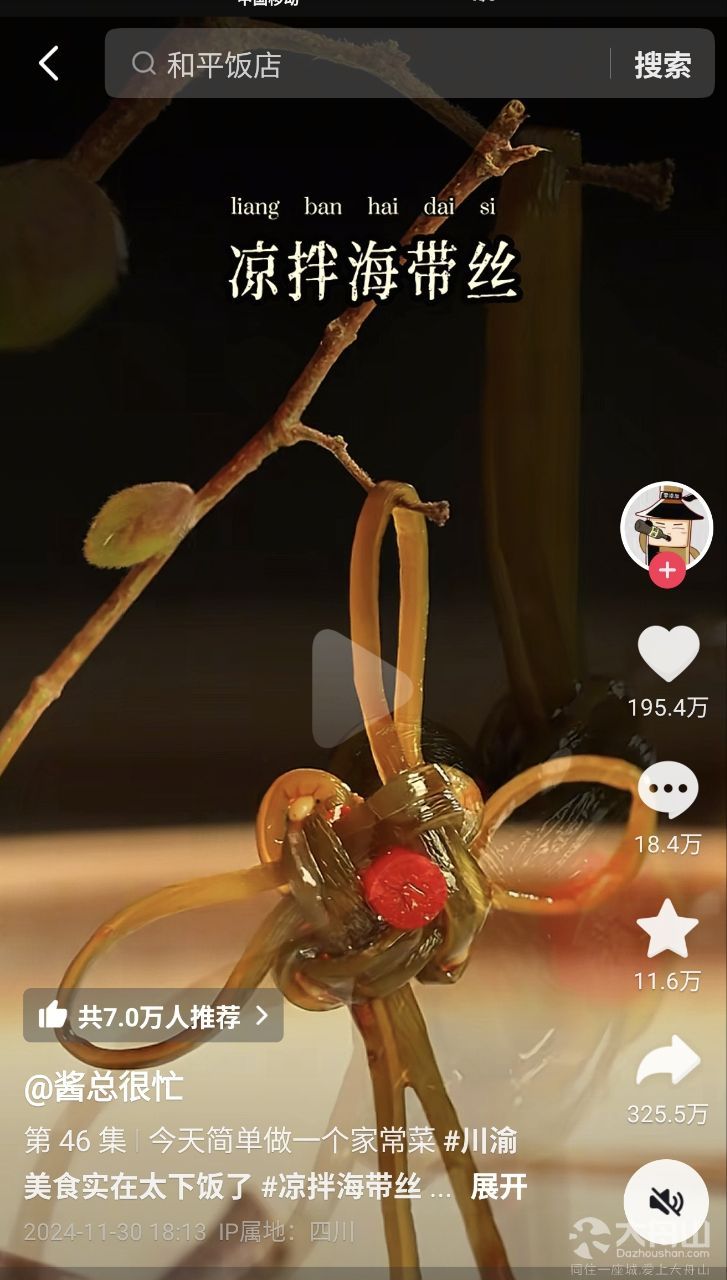Screen dimensions: 727x1280
Task: Share this video via the arrow icon
Action: (x=668, y=1062)
